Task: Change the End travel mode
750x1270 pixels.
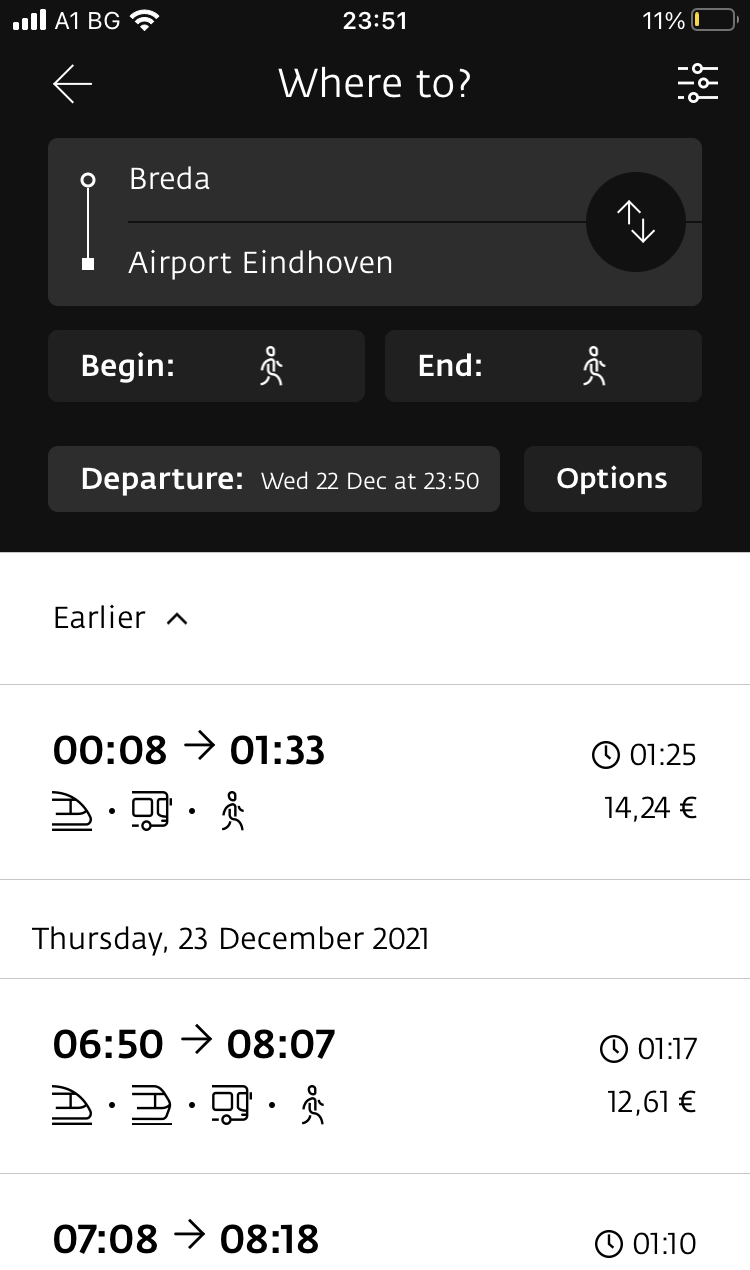Action: coord(543,367)
